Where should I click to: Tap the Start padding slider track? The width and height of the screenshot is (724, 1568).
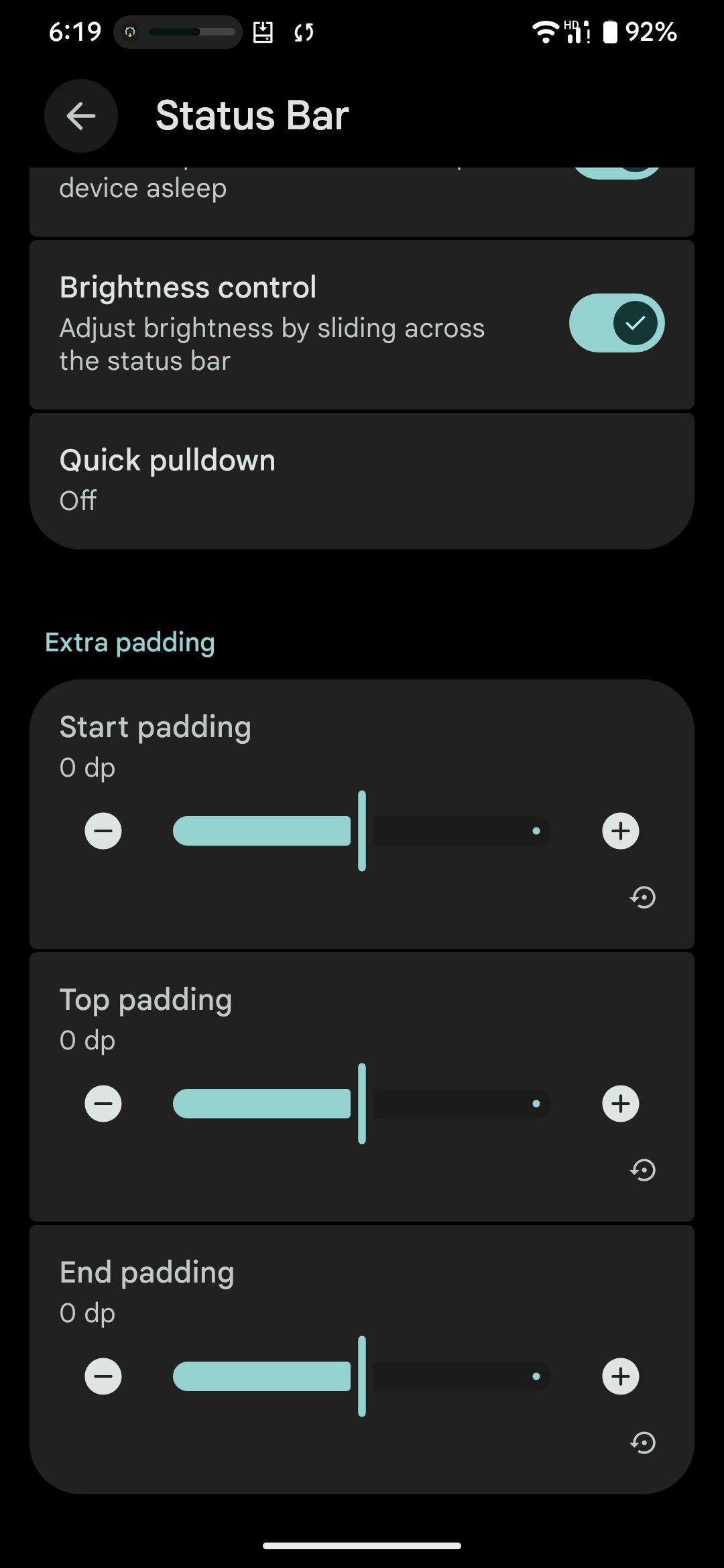362,831
